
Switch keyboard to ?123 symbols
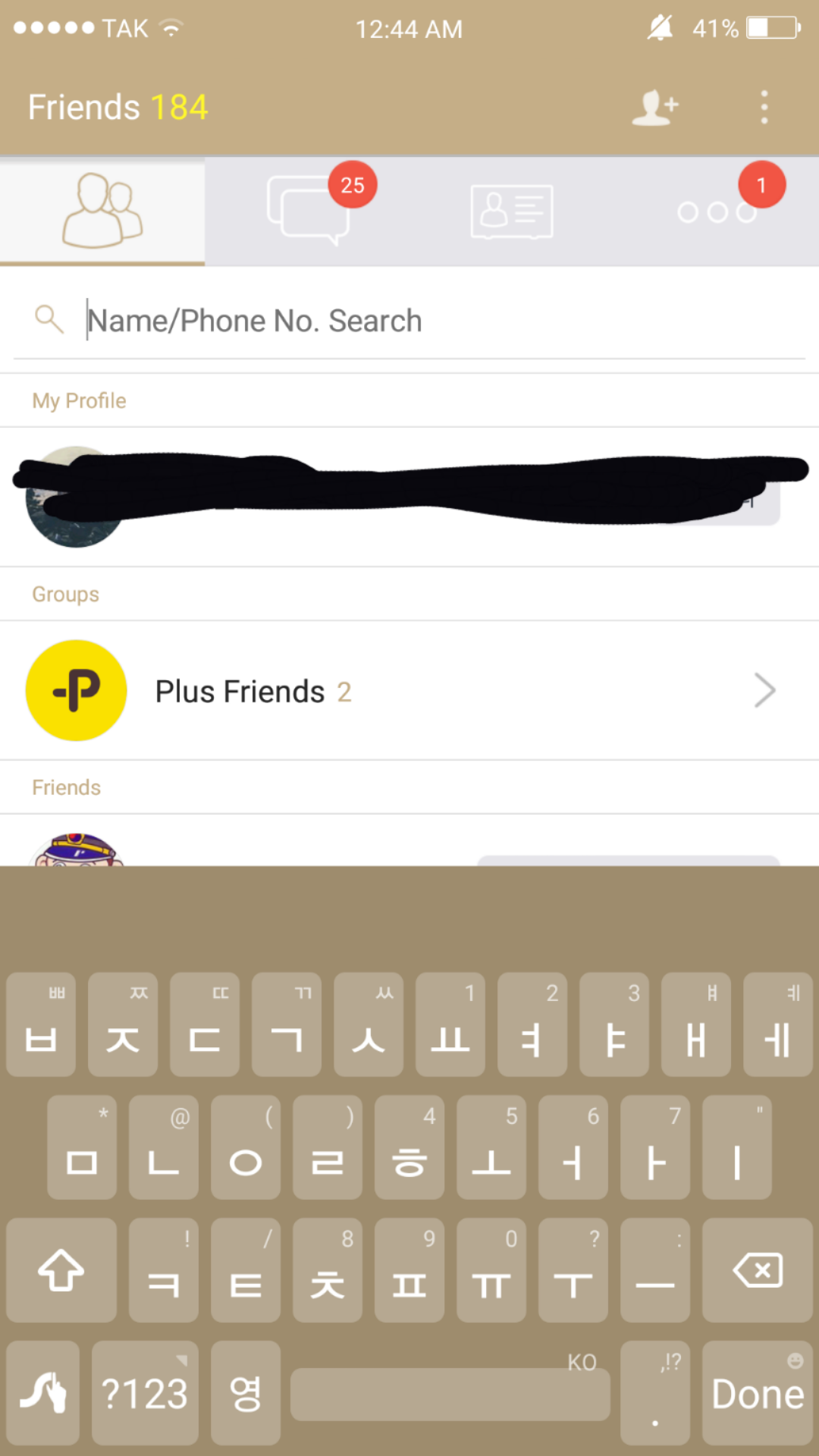tap(145, 1393)
